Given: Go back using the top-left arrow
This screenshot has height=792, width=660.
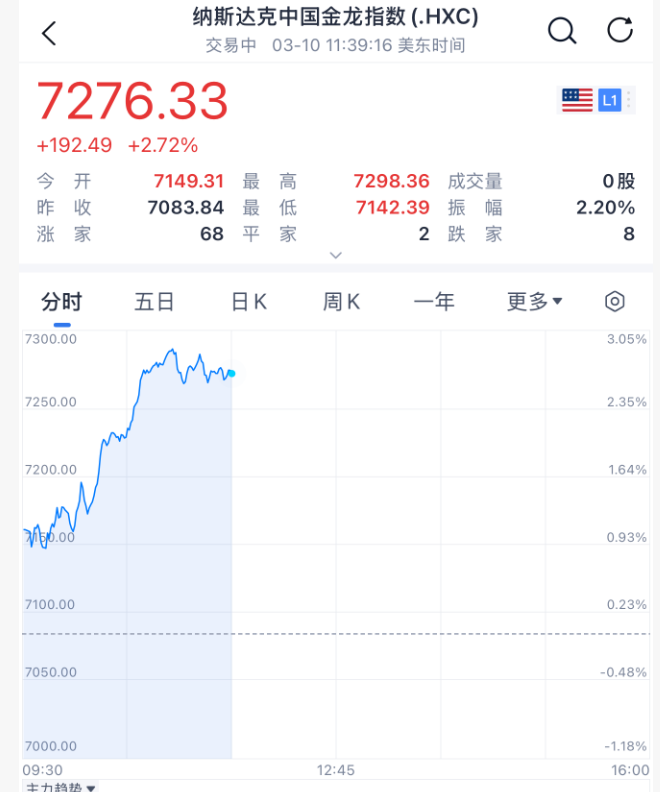Looking at the screenshot, I should coord(48,33).
